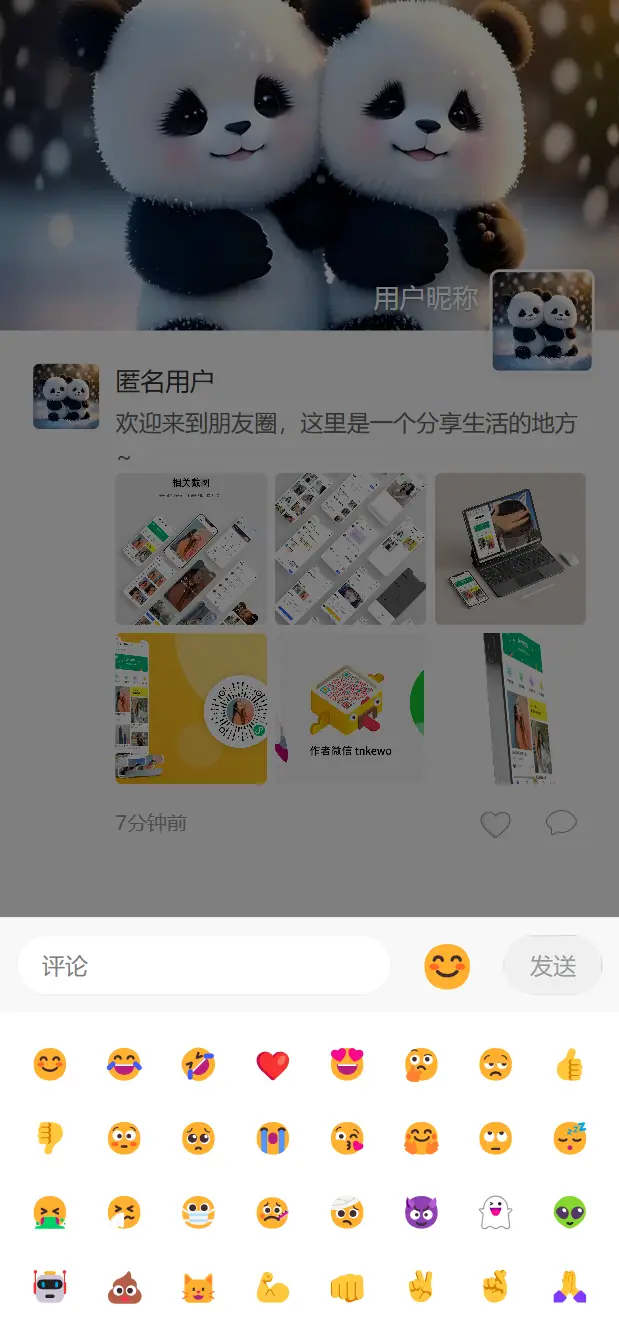Insert the flexed biceps emoji
The image size is (619, 1341).
[x=272, y=1288]
